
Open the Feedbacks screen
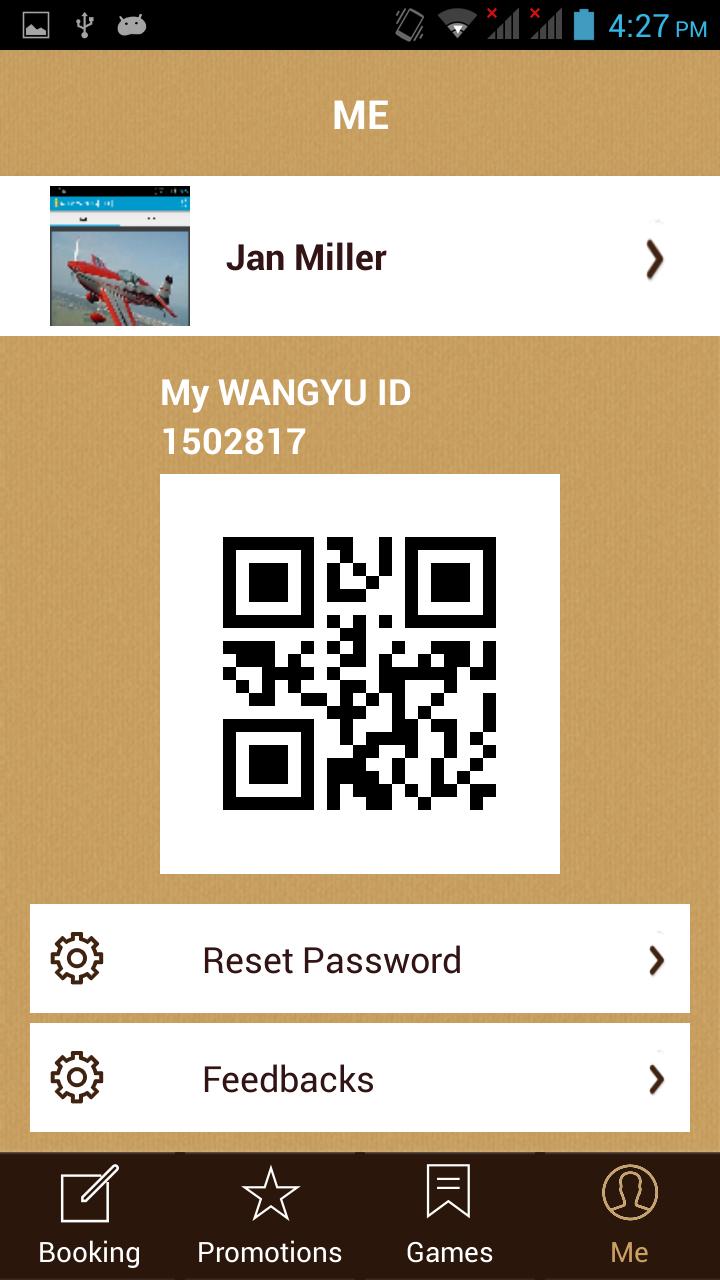(x=287, y=1079)
